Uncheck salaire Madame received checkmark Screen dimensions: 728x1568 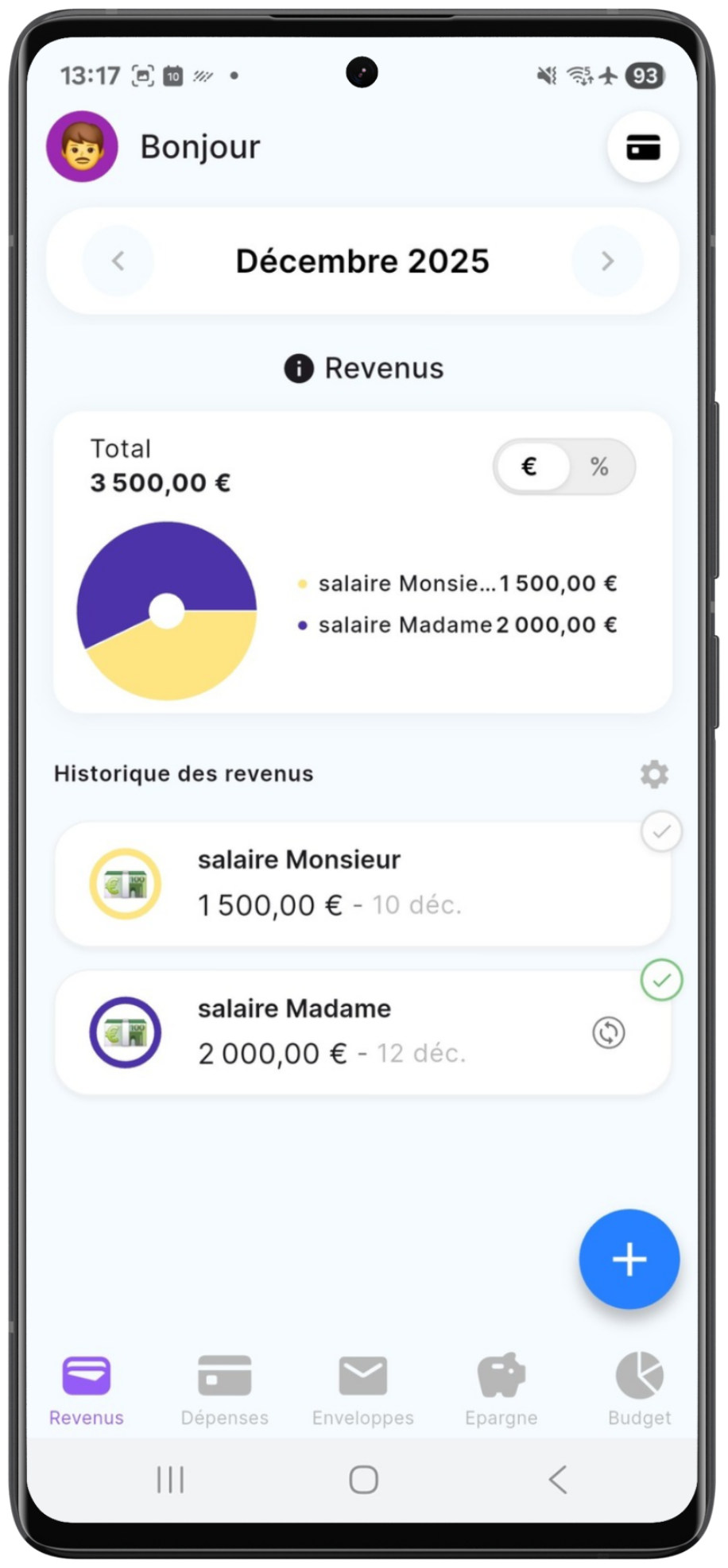(661, 981)
